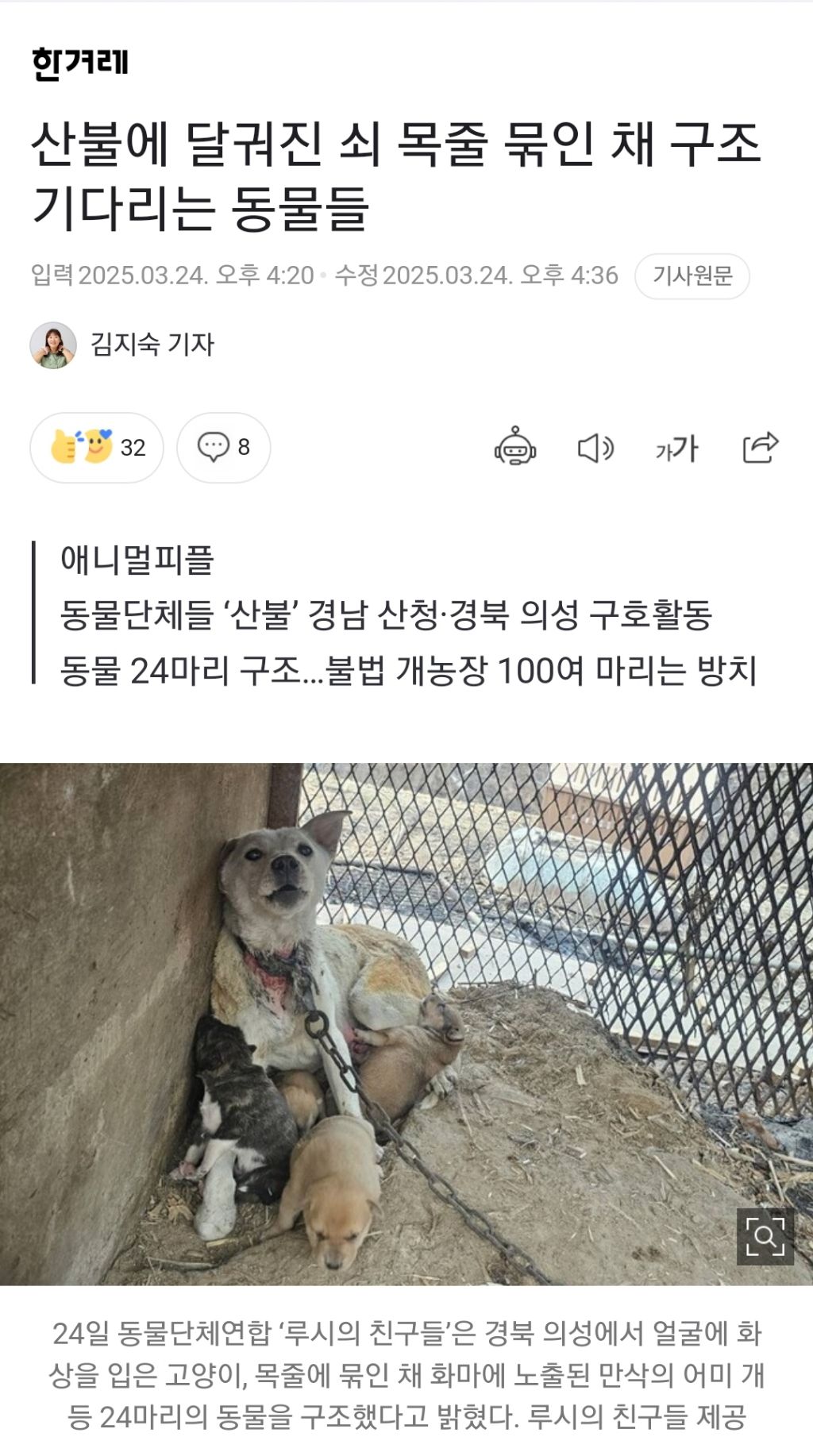Enlarge the photo with magnifier icon
813x1456 pixels.
click(765, 1237)
